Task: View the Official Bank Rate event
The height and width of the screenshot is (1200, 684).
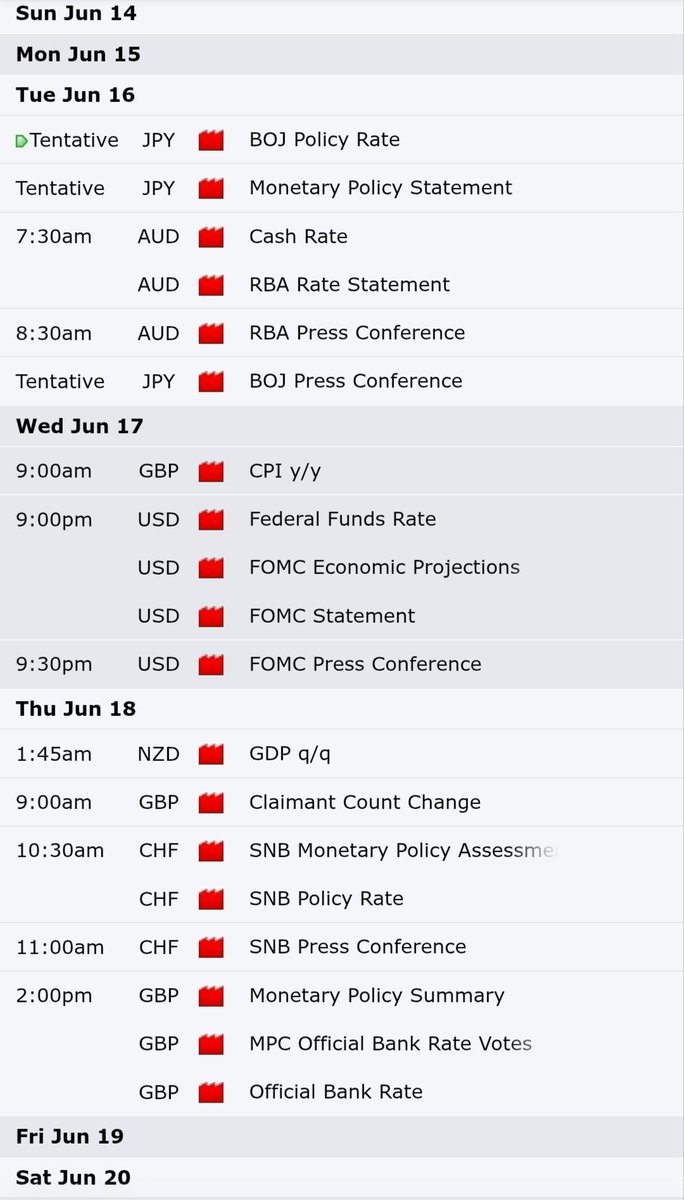Action: coord(342,1092)
